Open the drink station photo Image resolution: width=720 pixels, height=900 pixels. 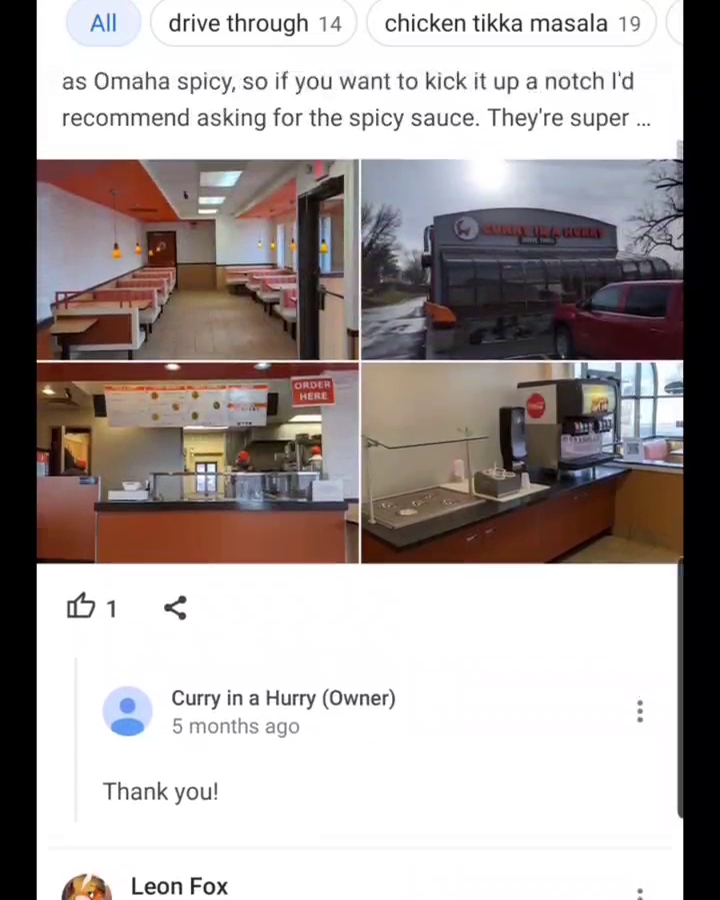pyautogui.click(x=522, y=463)
